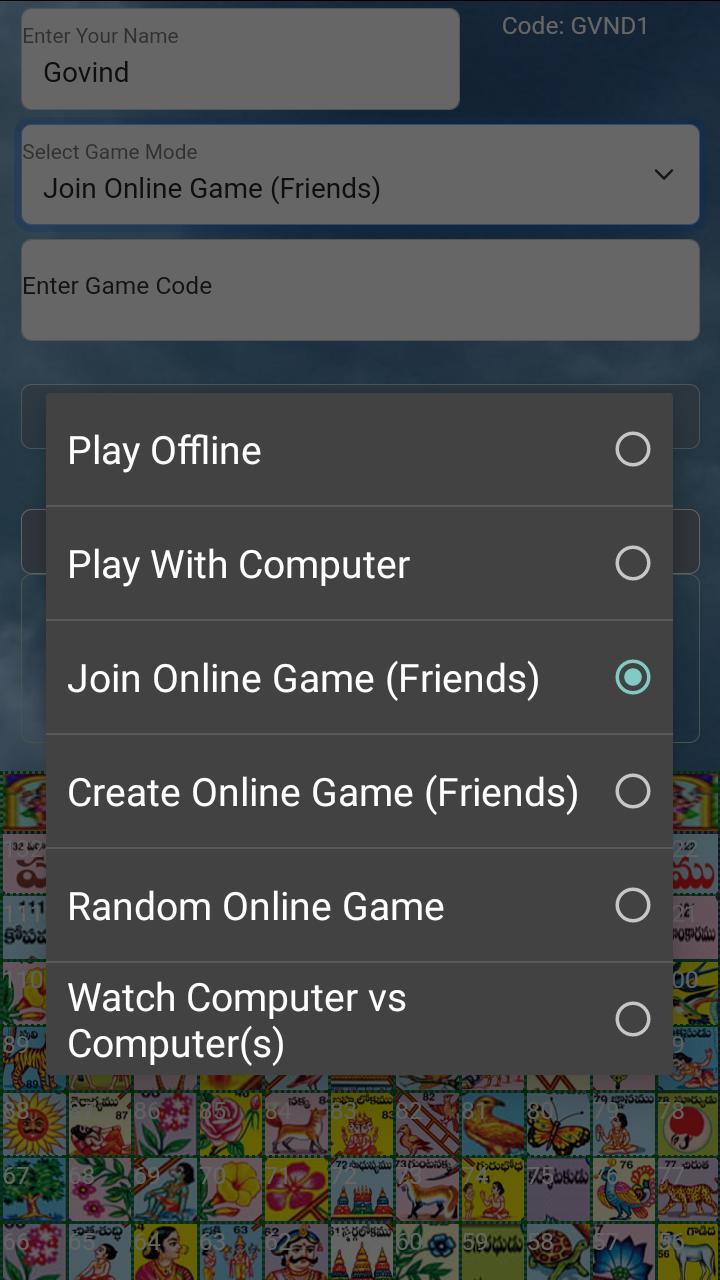
Task: Select Join Online Game (Friends)
Action: [x=358, y=678]
